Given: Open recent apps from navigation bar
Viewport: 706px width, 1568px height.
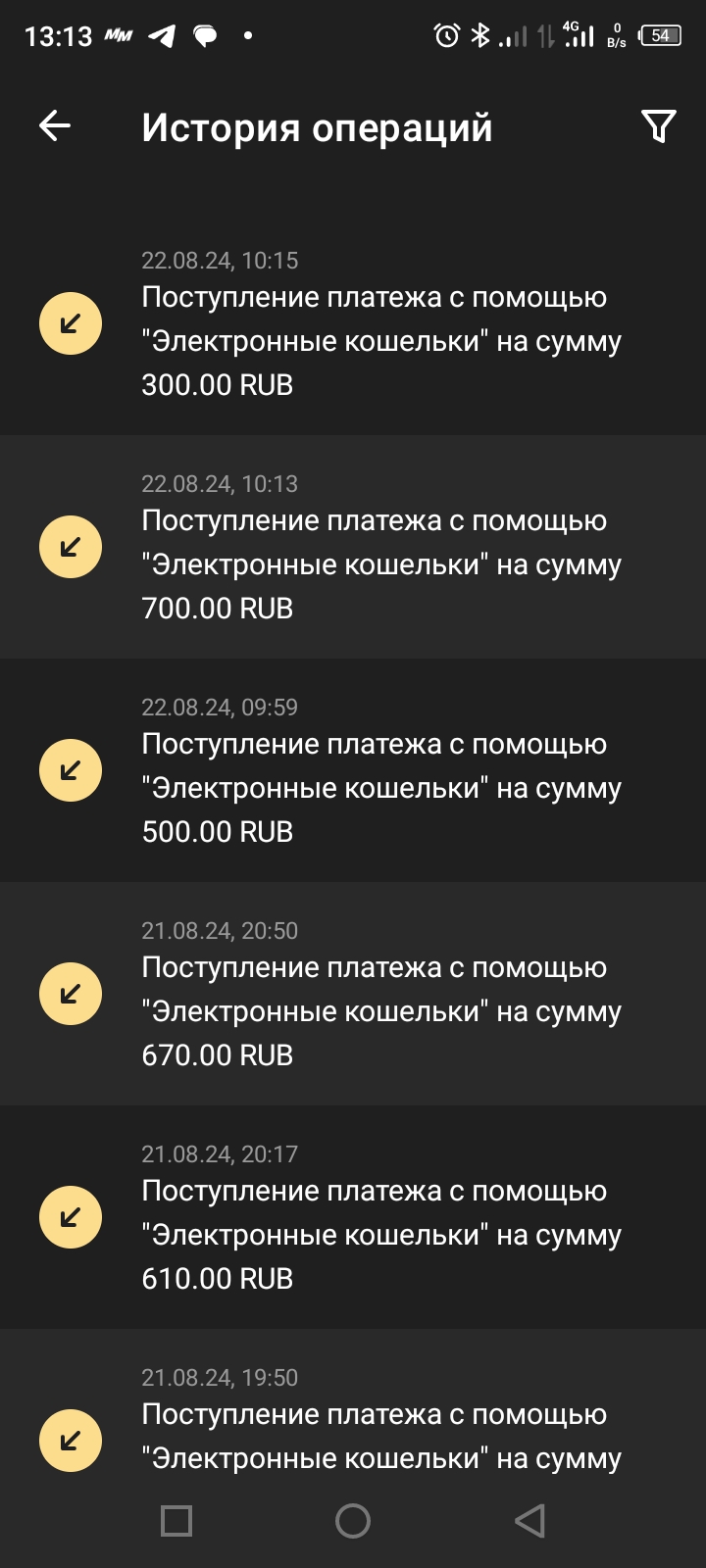Looking at the screenshot, I should 176,1521.
